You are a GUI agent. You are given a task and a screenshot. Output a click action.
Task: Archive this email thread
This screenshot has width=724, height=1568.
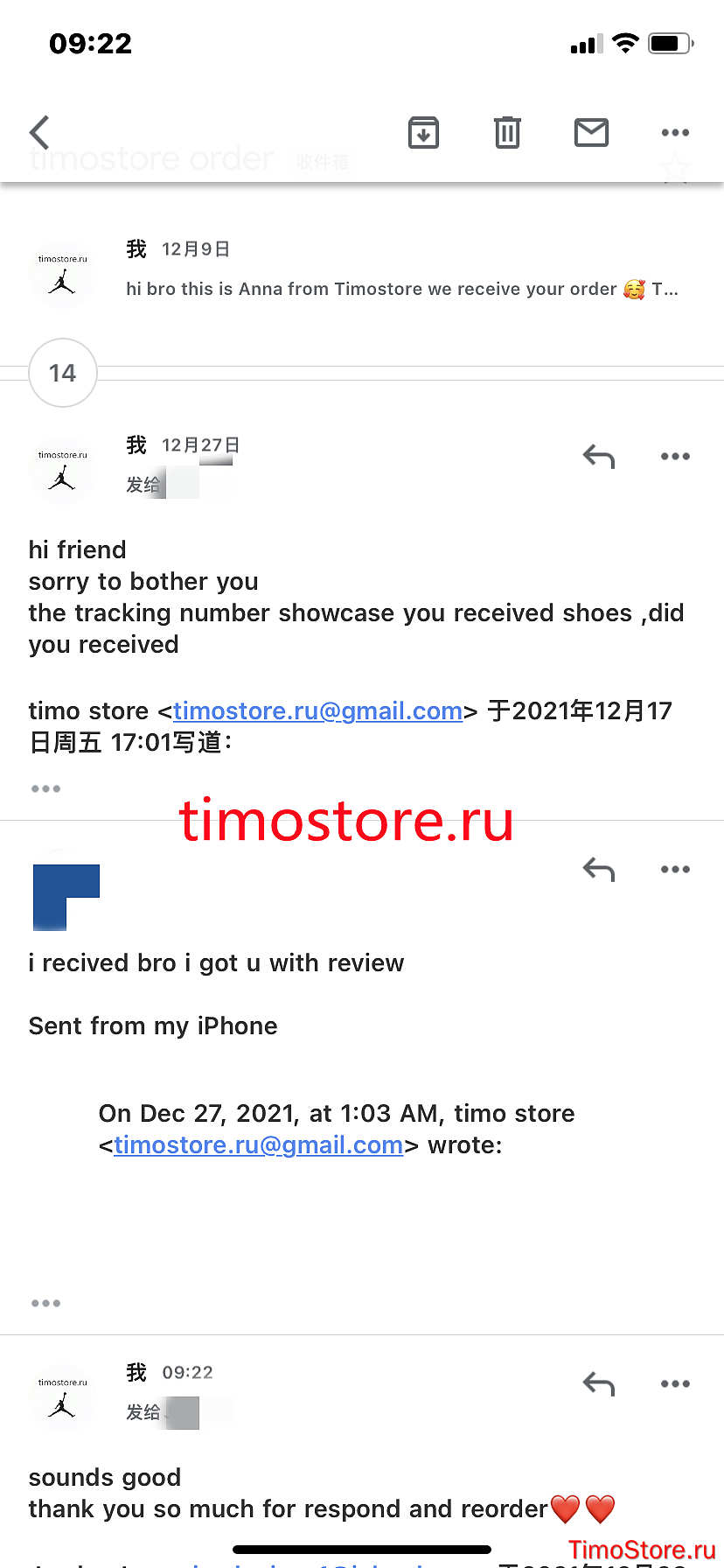pos(423,133)
